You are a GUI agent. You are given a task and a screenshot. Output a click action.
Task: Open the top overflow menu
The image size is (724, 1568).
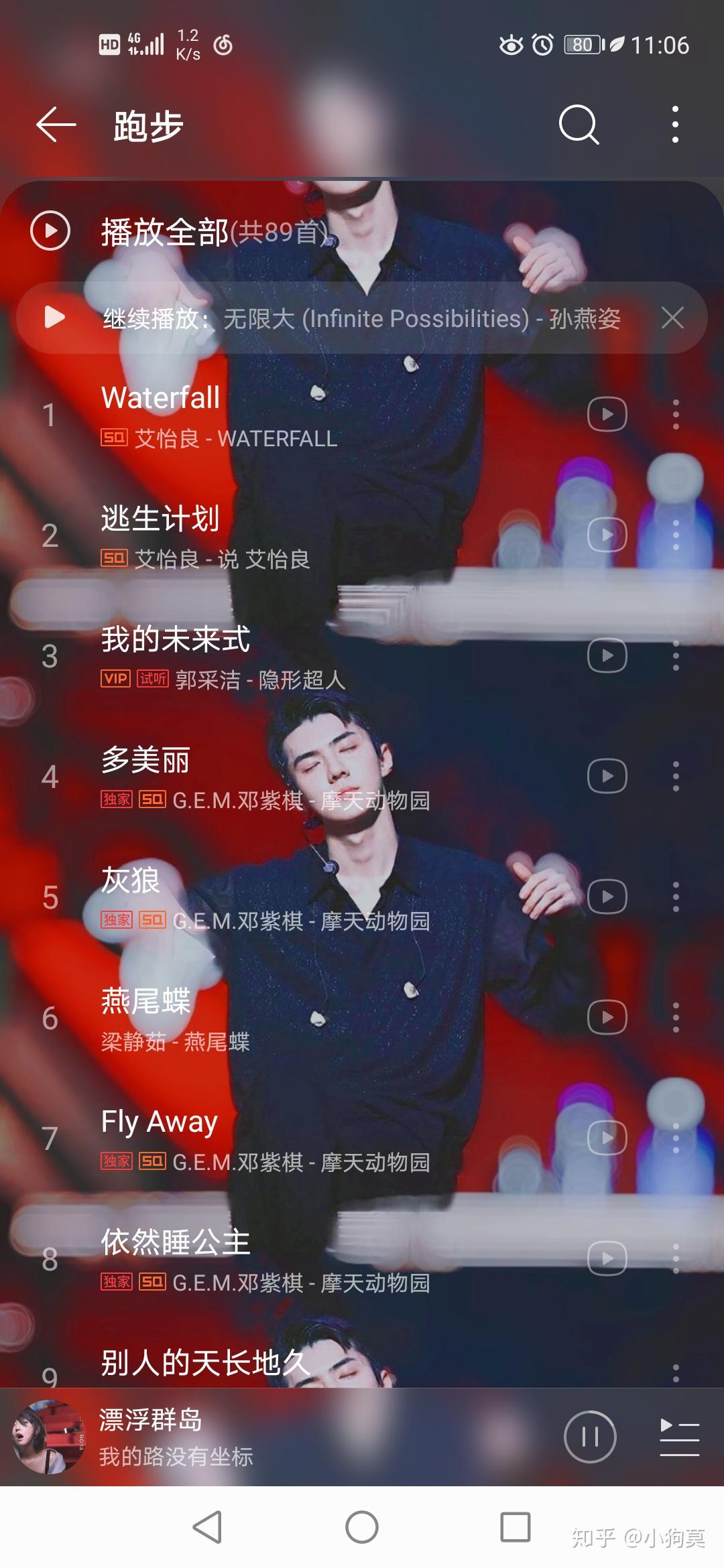675,125
